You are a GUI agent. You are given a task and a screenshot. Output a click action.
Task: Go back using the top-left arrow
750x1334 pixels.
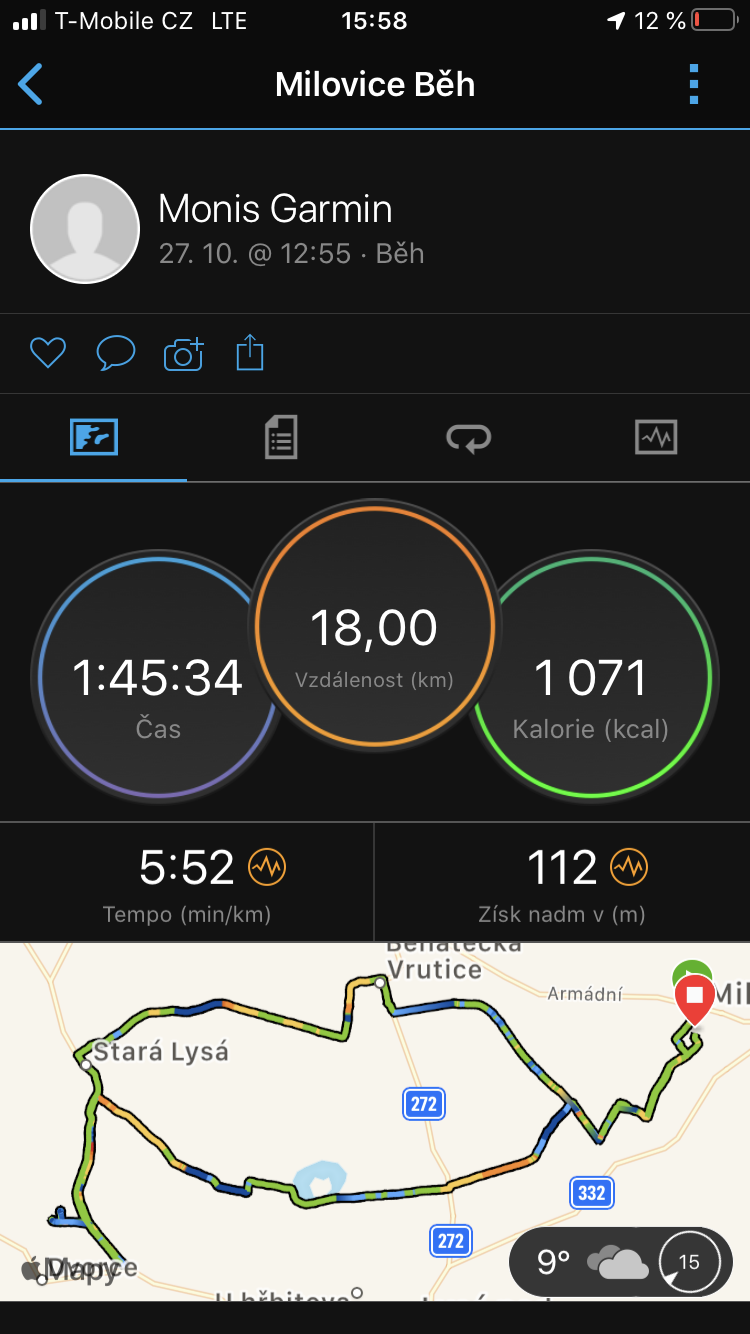(31, 84)
